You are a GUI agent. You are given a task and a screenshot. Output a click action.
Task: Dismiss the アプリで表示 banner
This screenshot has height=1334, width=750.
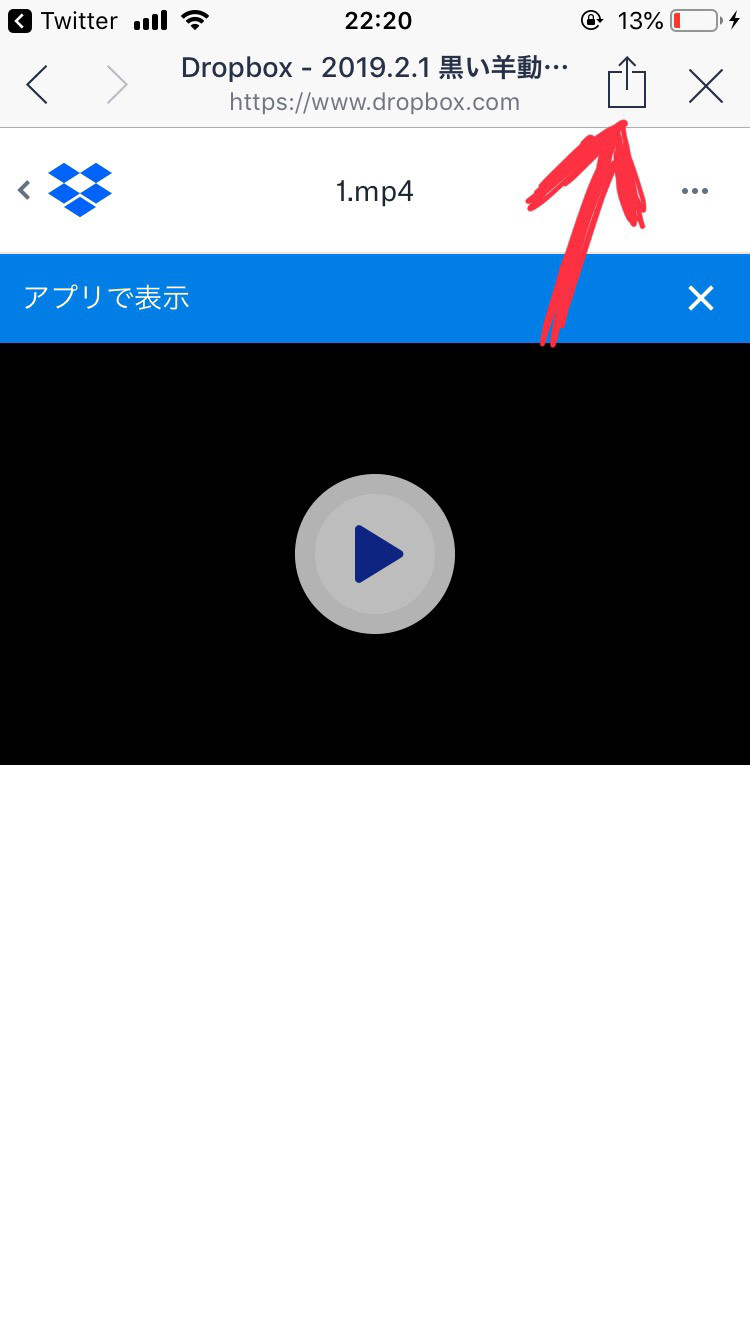tap(701, 298)
